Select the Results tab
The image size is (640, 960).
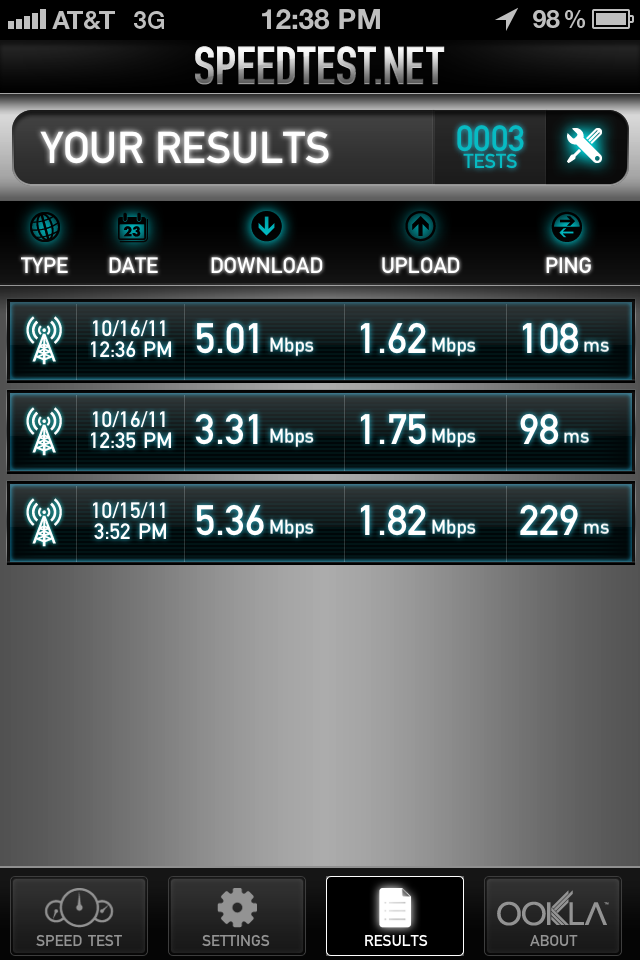[395, 915]
